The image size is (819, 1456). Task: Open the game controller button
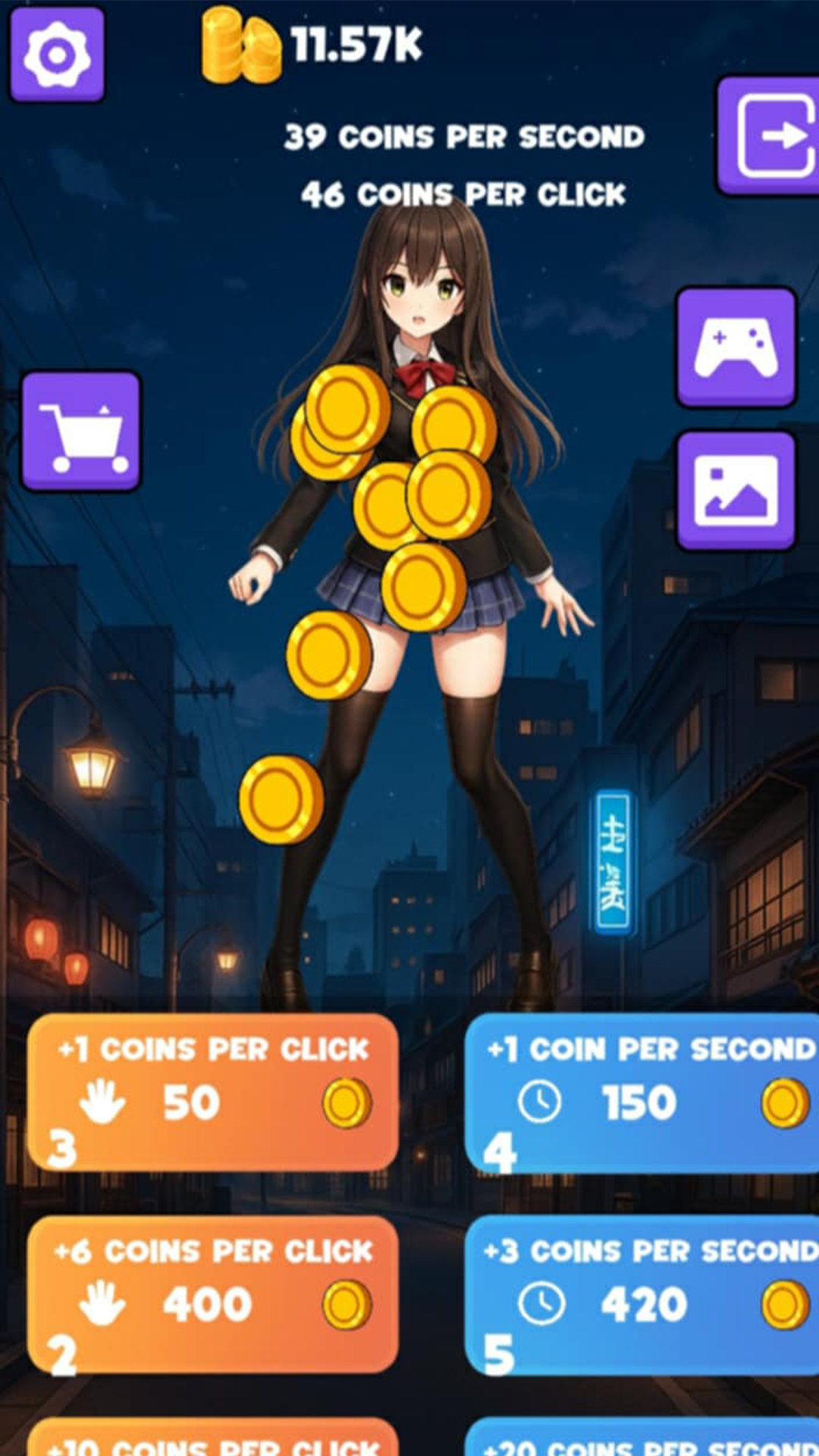pyautogui.click(x=736, y=347)
